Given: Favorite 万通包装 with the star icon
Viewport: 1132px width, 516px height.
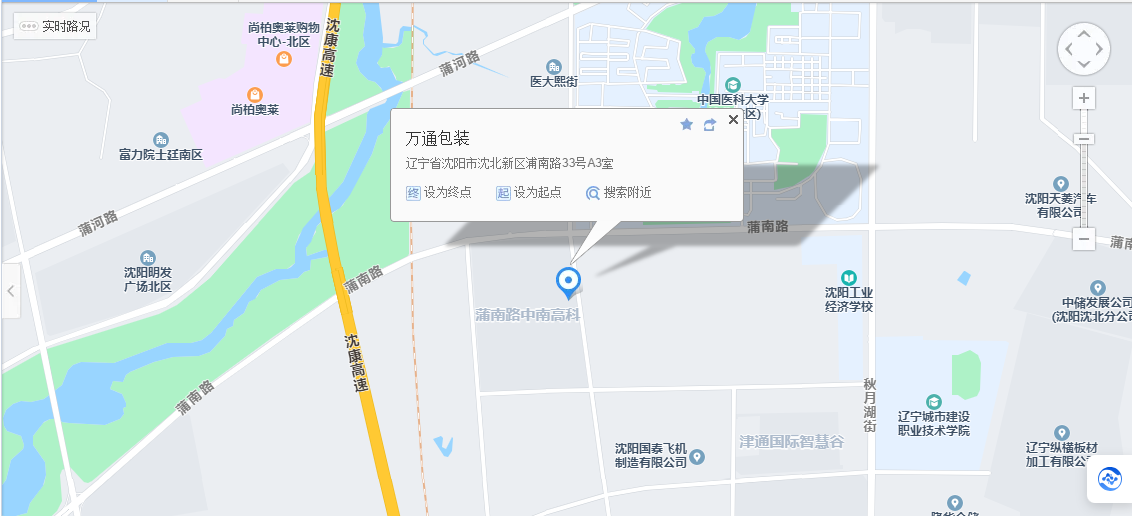Looking at the screenshot, I should [686, 124].
